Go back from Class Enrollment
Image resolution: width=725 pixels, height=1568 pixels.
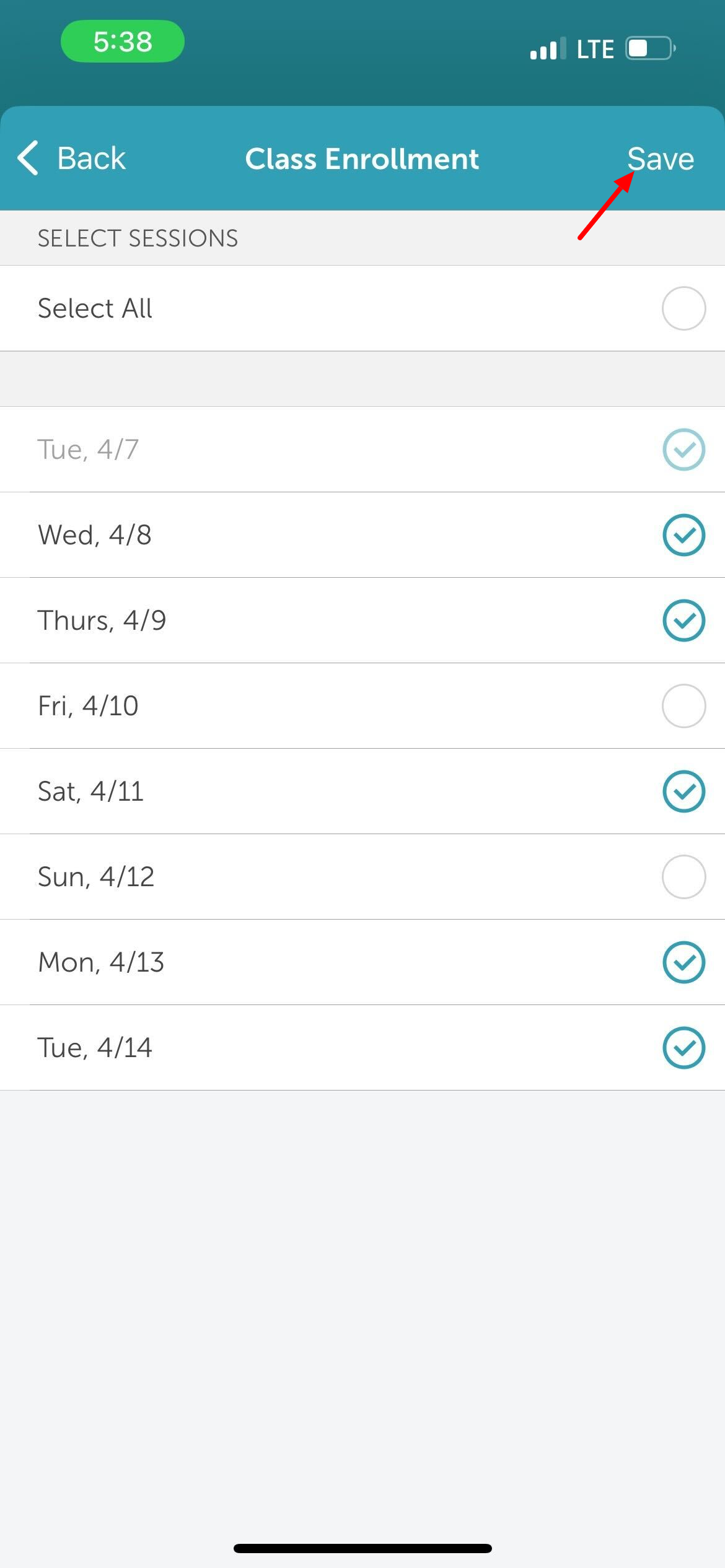tap(72, 159)
